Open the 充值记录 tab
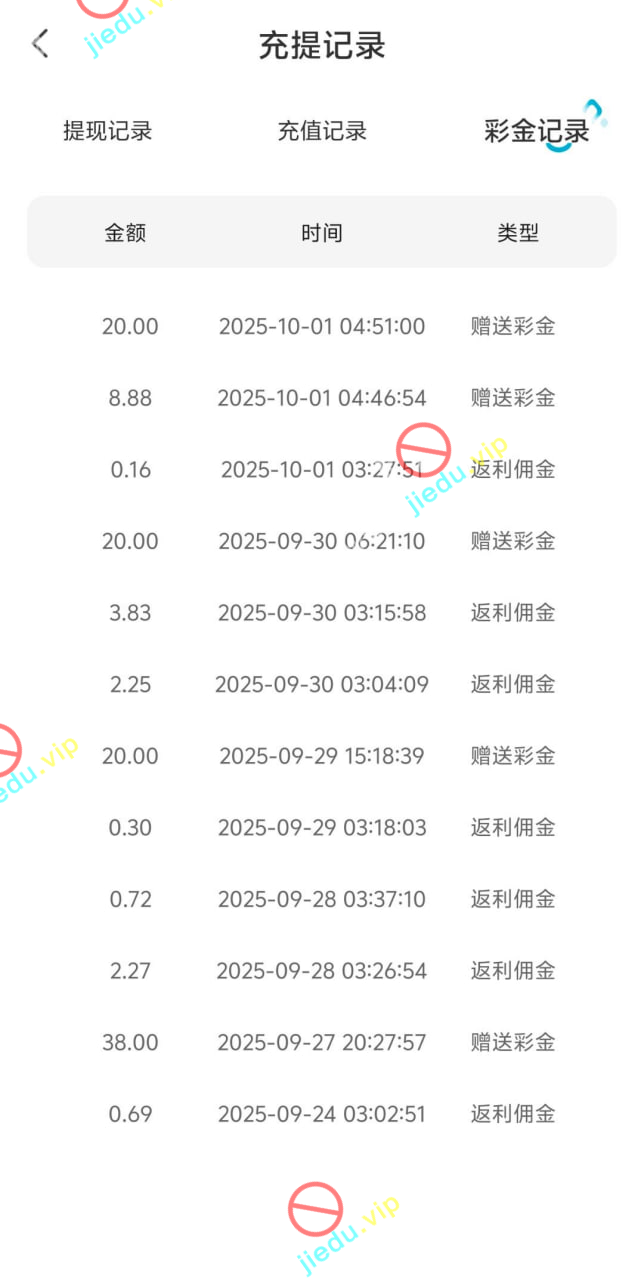This screenshot has height=1280, width=644. click(322, 131)
